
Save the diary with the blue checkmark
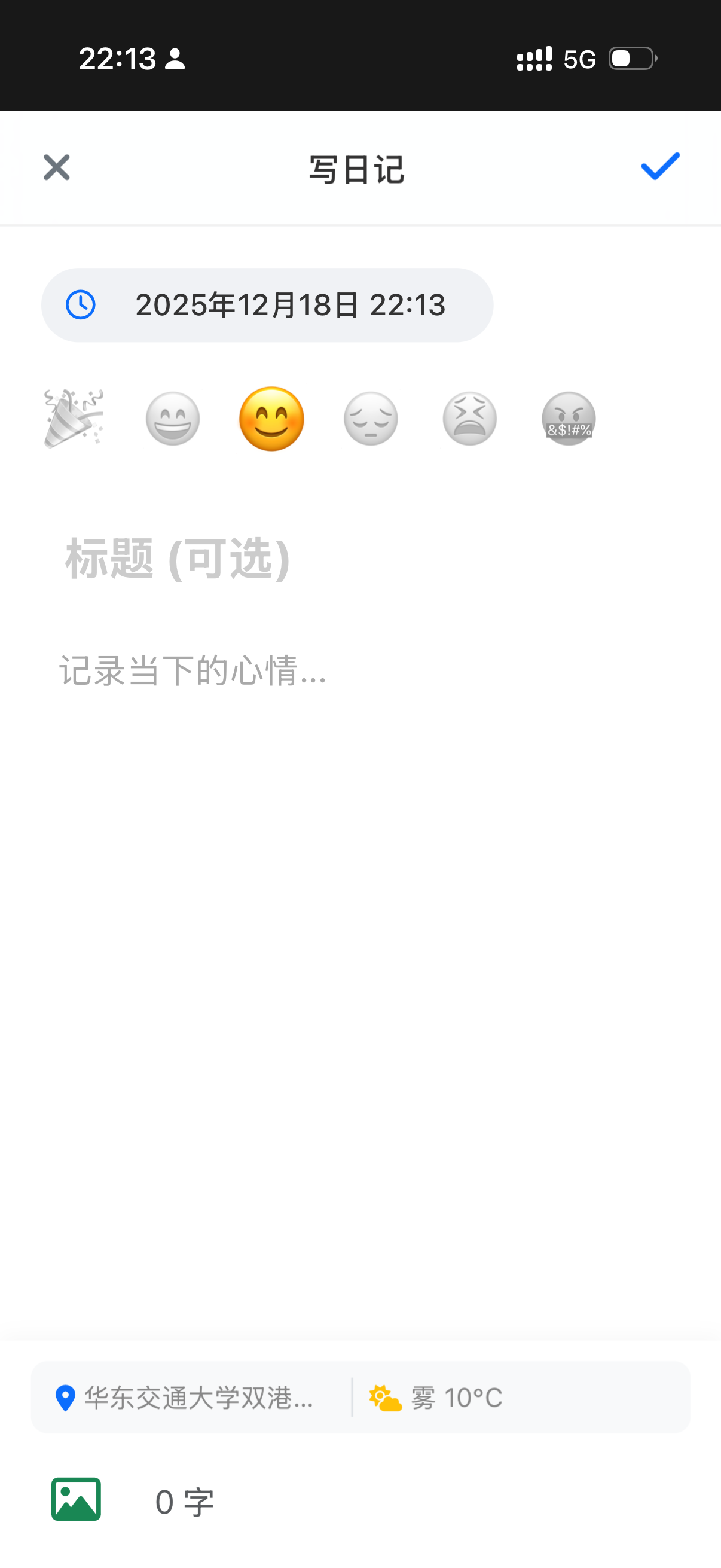tap(658, 167)
